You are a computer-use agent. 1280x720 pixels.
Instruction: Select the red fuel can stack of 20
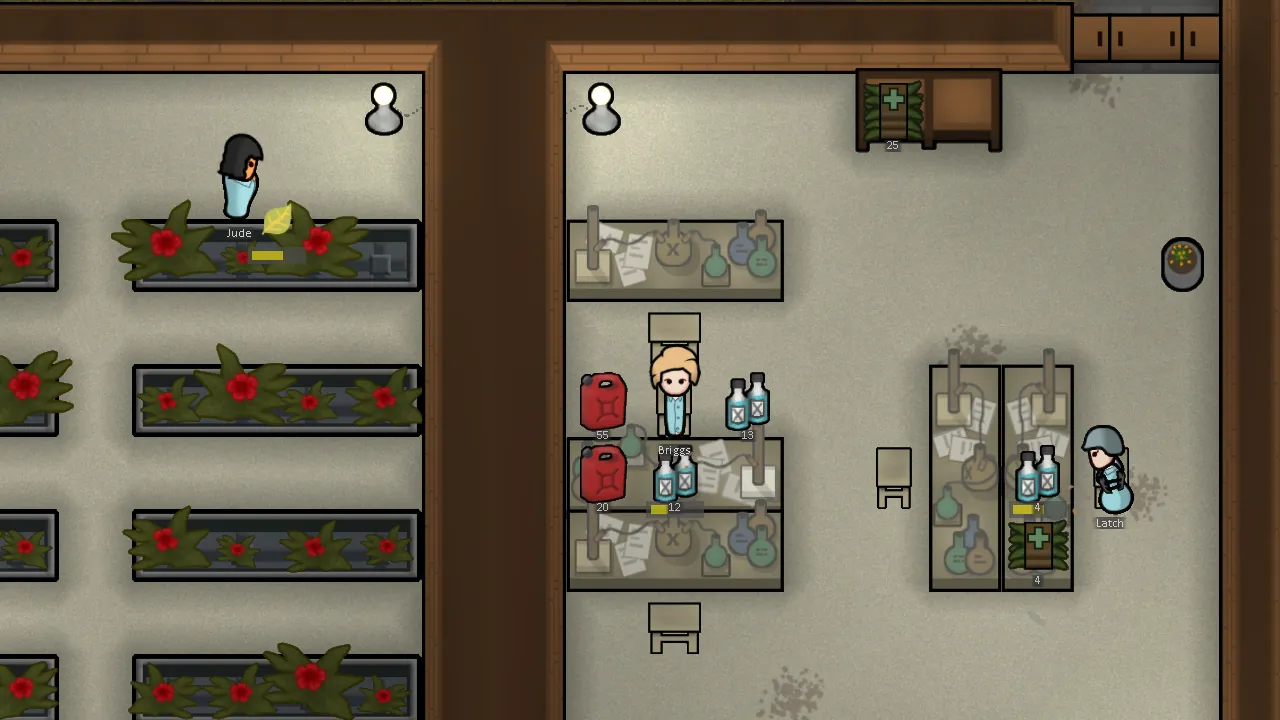click(603, 473)
